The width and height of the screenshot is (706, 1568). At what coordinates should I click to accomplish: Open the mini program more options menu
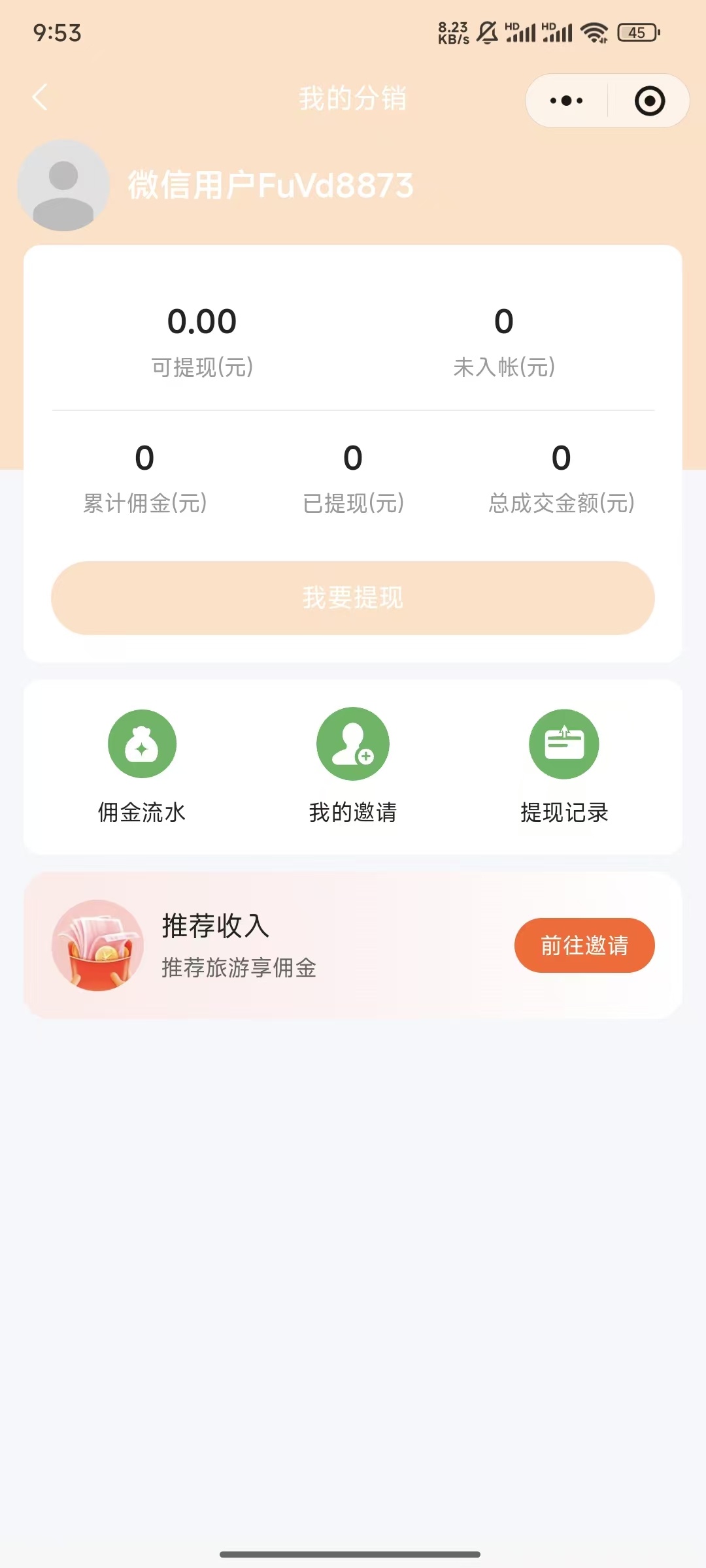[566, 101]
